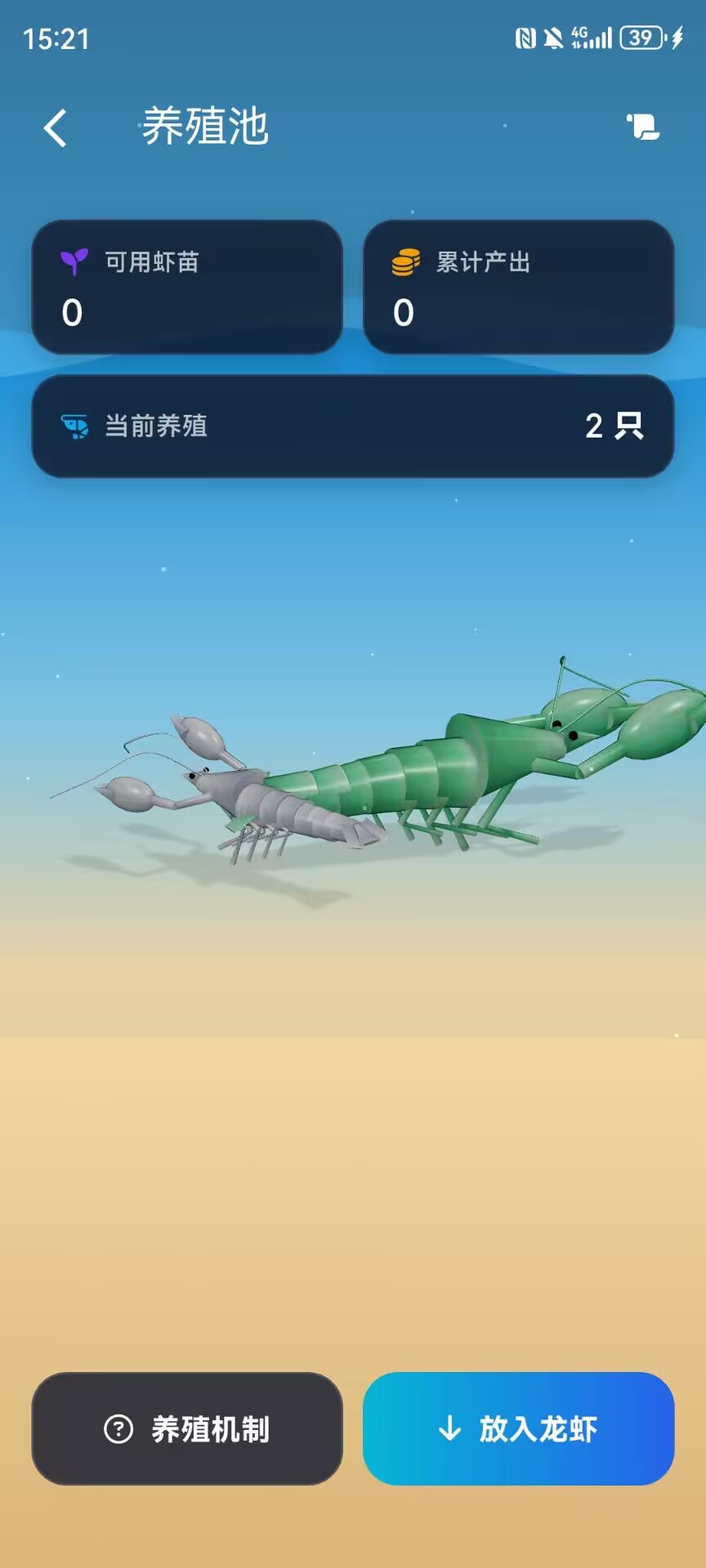Open the records scroll icon
The height and width of the screenshot is (1568, 706).
click(x=643, y=127)
